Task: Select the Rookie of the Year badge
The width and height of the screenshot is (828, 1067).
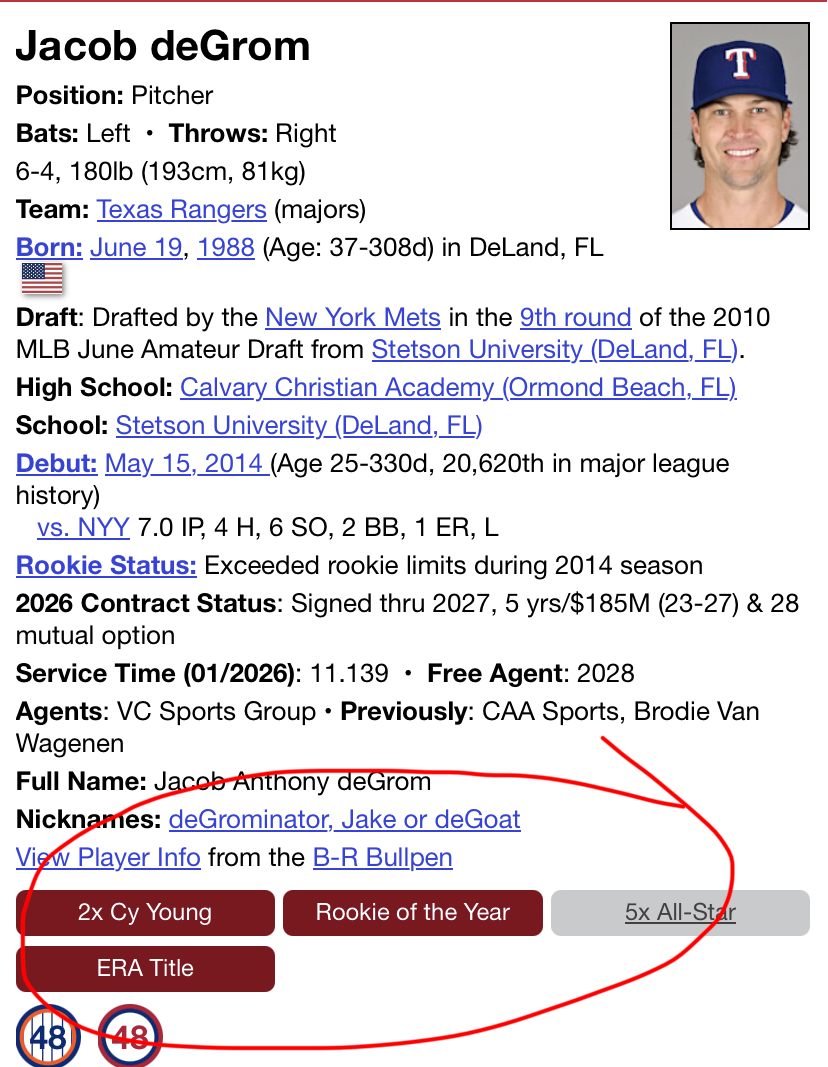Action: click(413, 913)
